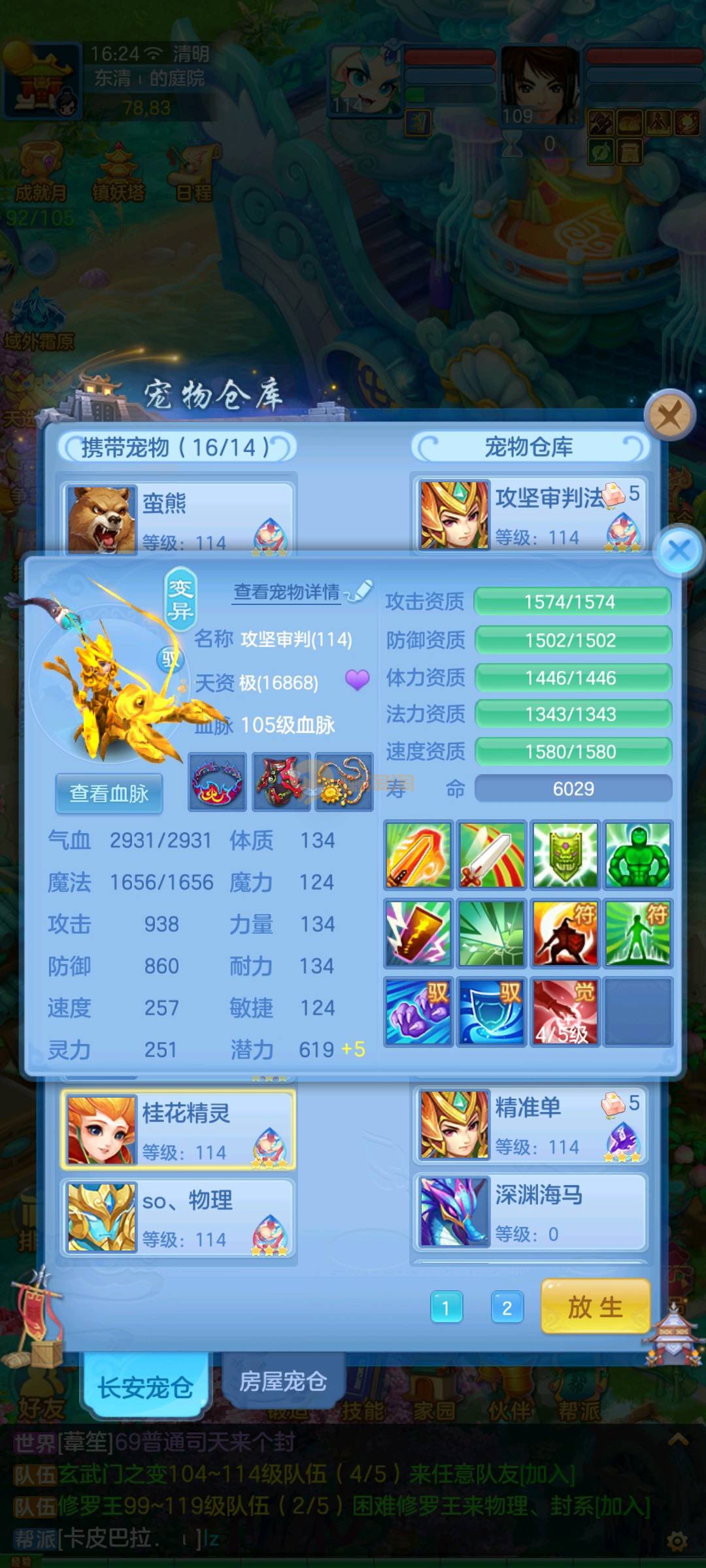Image resolution: width=706 pixels, height=1568 pixels.
Task: Select the 深渊海马 pet
Action: [x=529, y=1211]
